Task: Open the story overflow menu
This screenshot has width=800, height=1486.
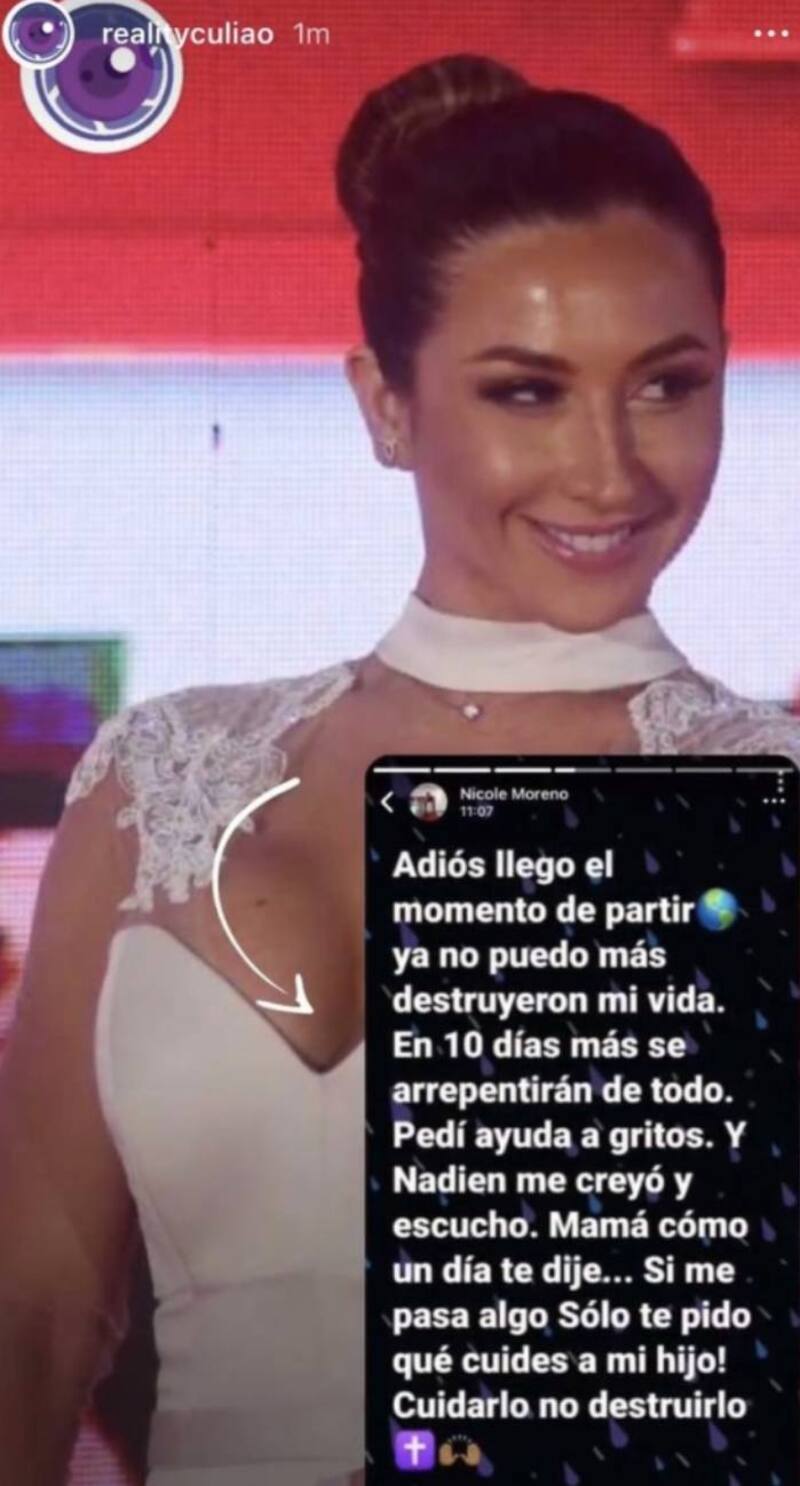Action: [x=769, y=34]
